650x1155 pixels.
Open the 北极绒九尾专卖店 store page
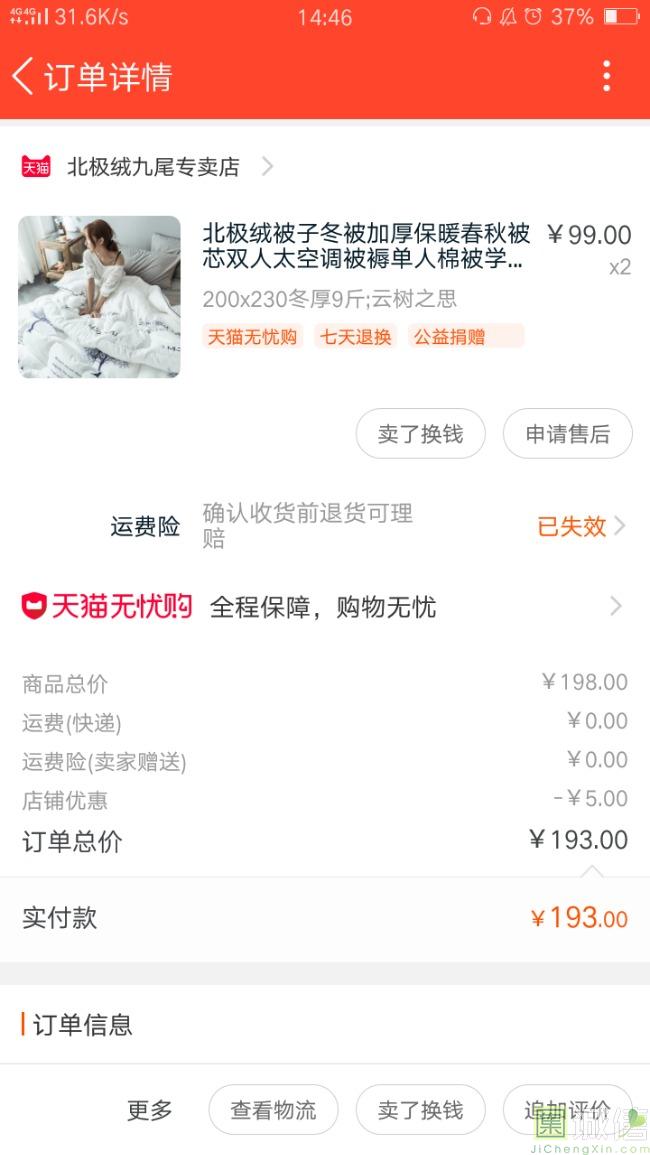[153, 167]
